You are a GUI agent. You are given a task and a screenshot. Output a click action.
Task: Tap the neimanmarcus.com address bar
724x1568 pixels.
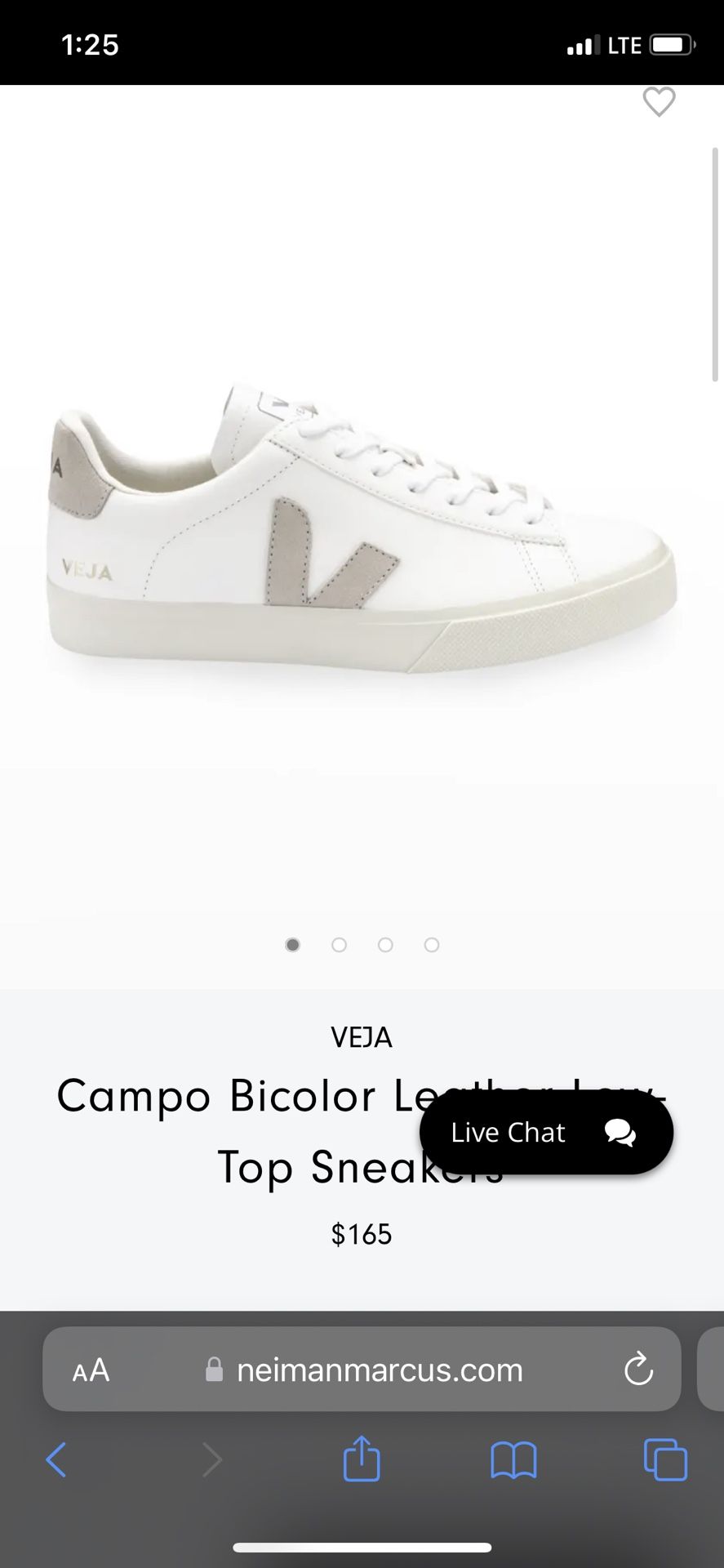coord(379,1370)
